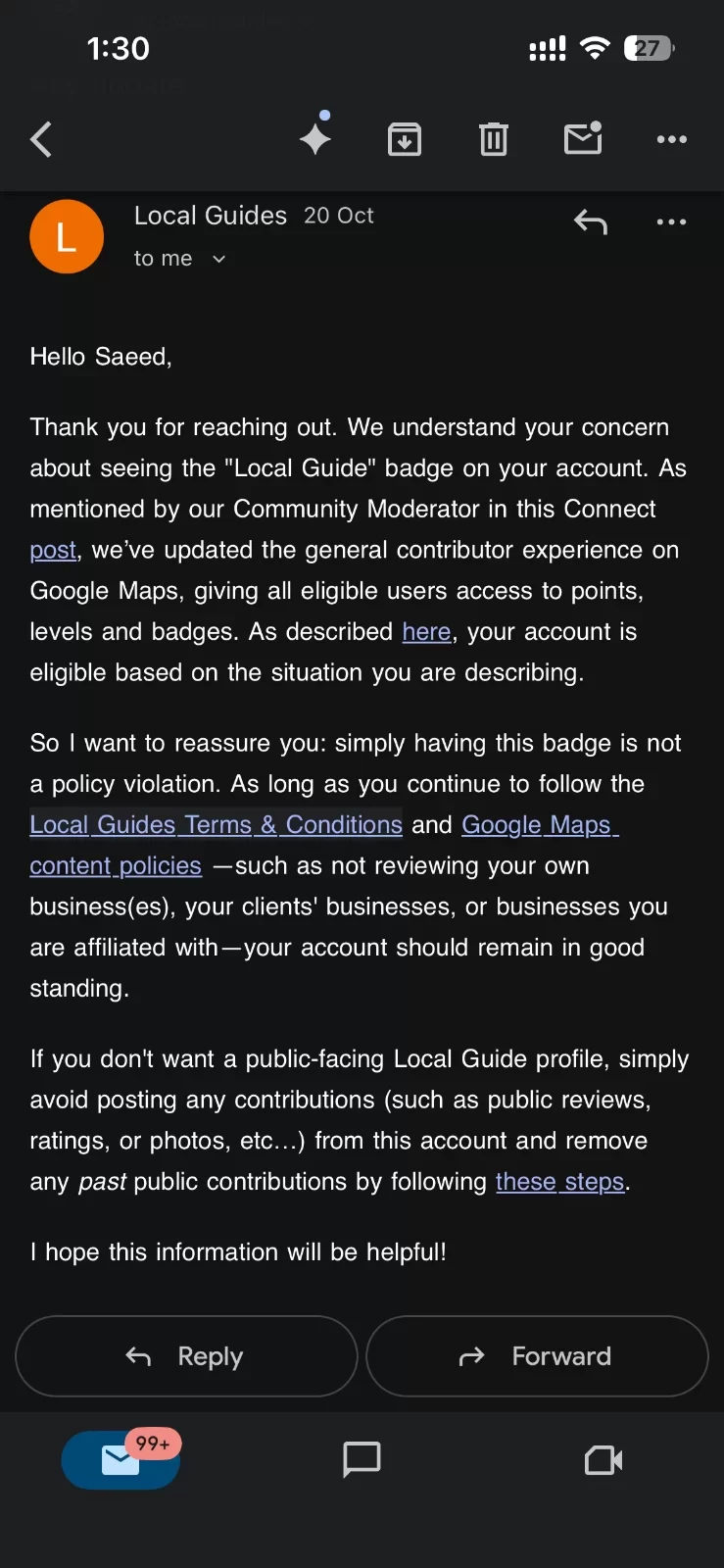Archive this email
724x1568 pixels.
(x=405, y=140)
